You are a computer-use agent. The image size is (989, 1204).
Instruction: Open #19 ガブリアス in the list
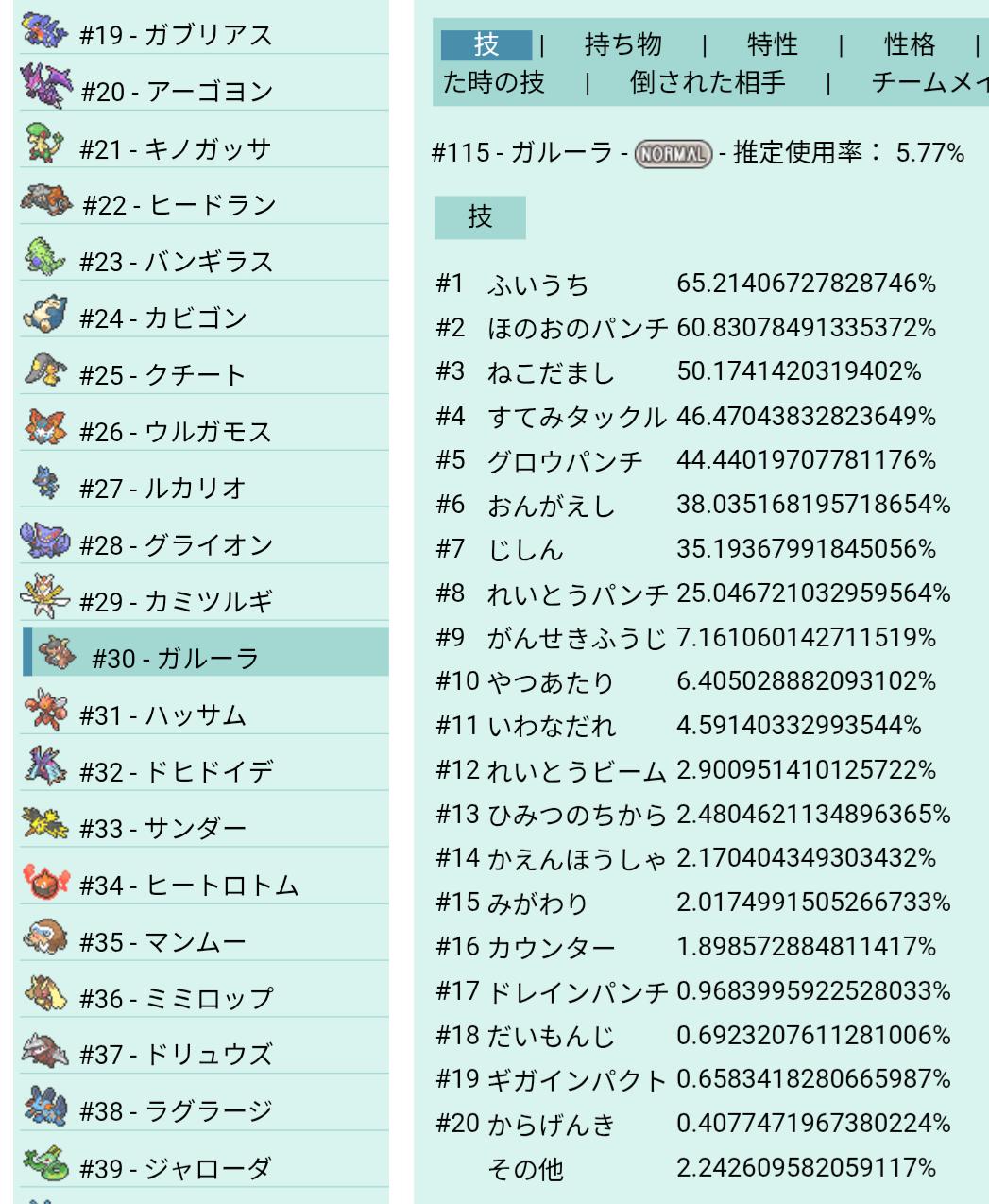[176, 35]
